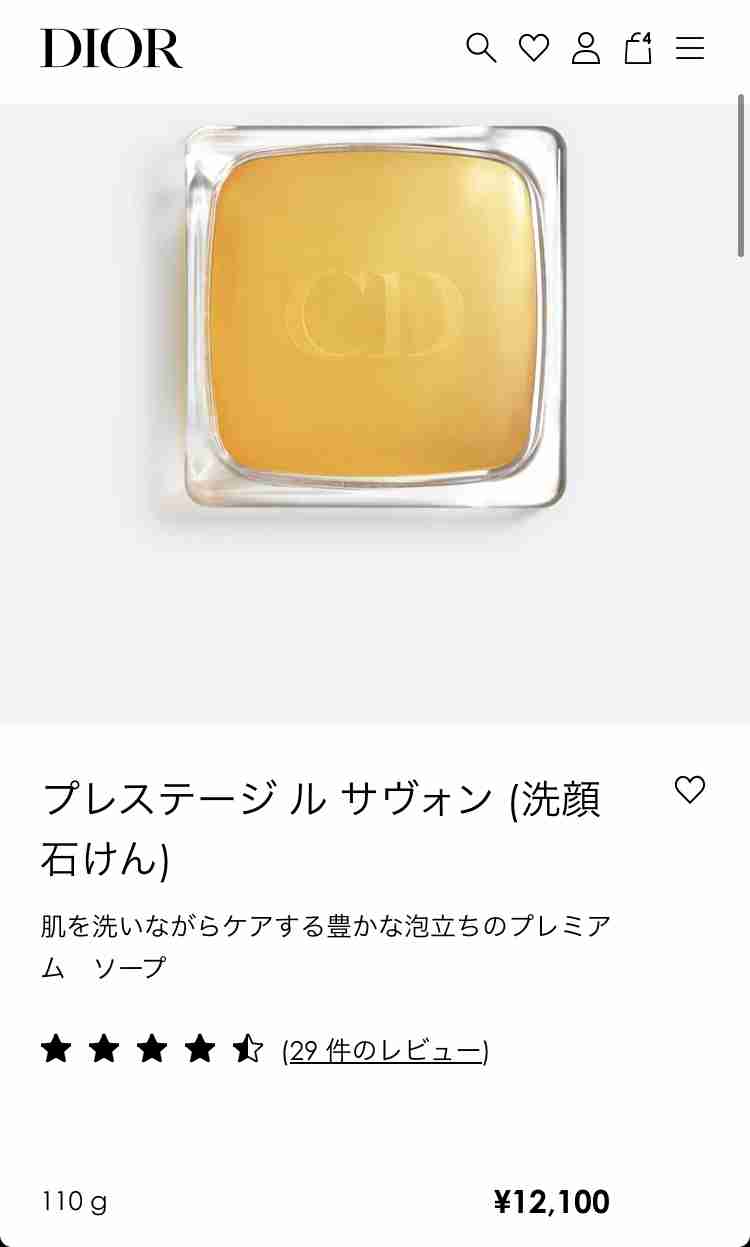View the shopping bag with 4 items

point(638,50)
